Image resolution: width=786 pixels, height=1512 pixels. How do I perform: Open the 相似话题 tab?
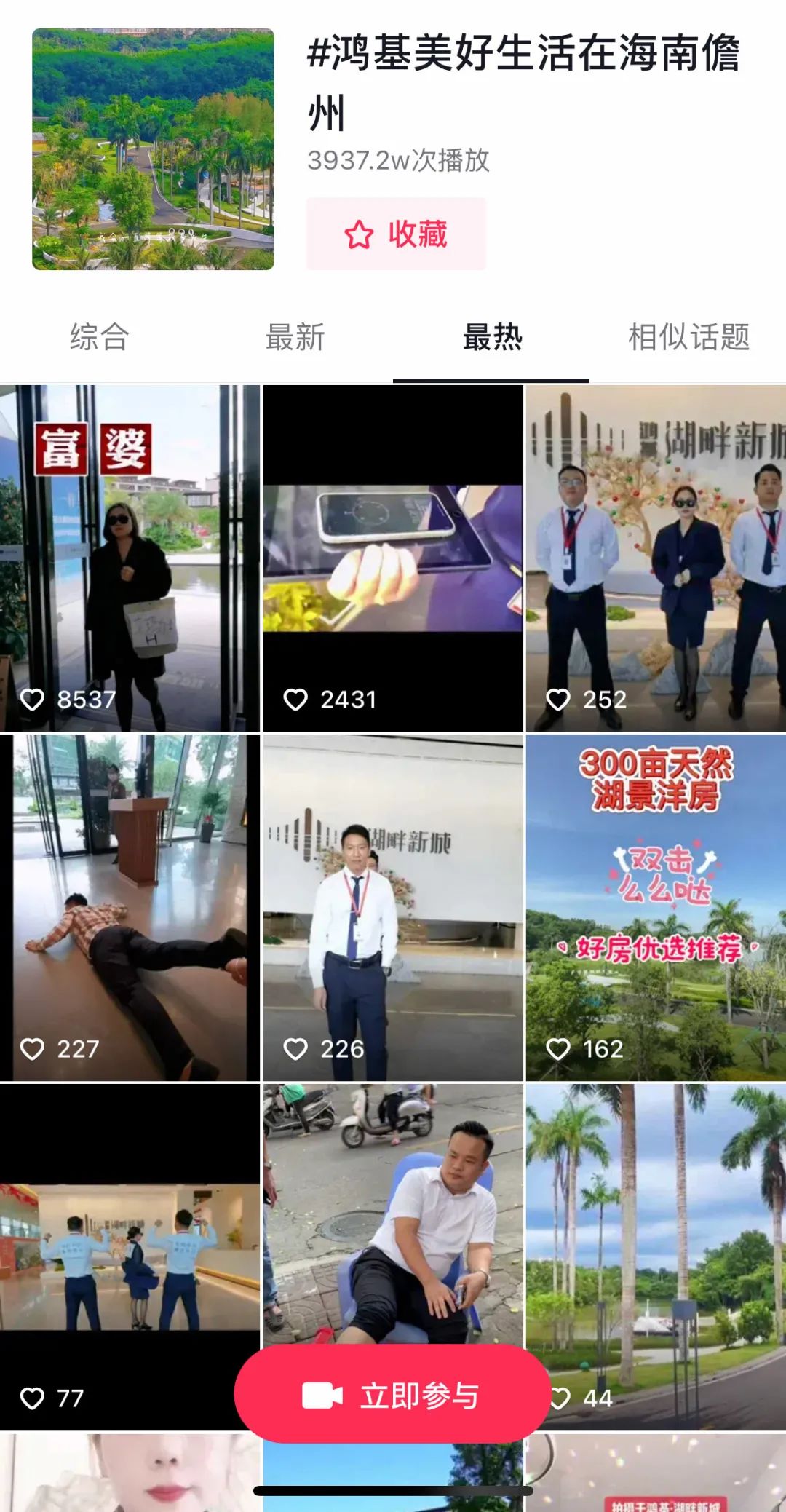click(x=688, y=338)
